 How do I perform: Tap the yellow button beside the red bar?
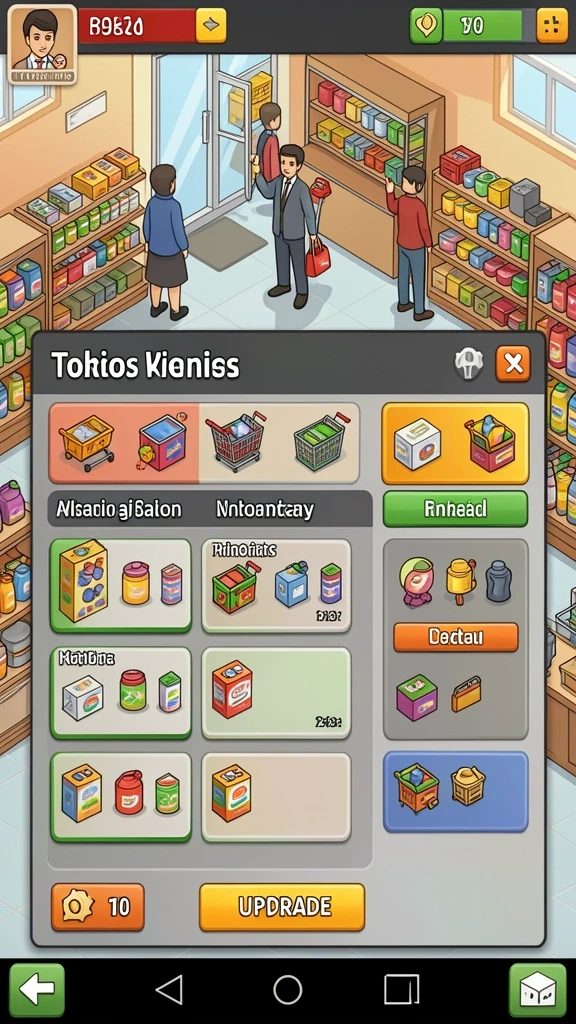tap(211, 26)
